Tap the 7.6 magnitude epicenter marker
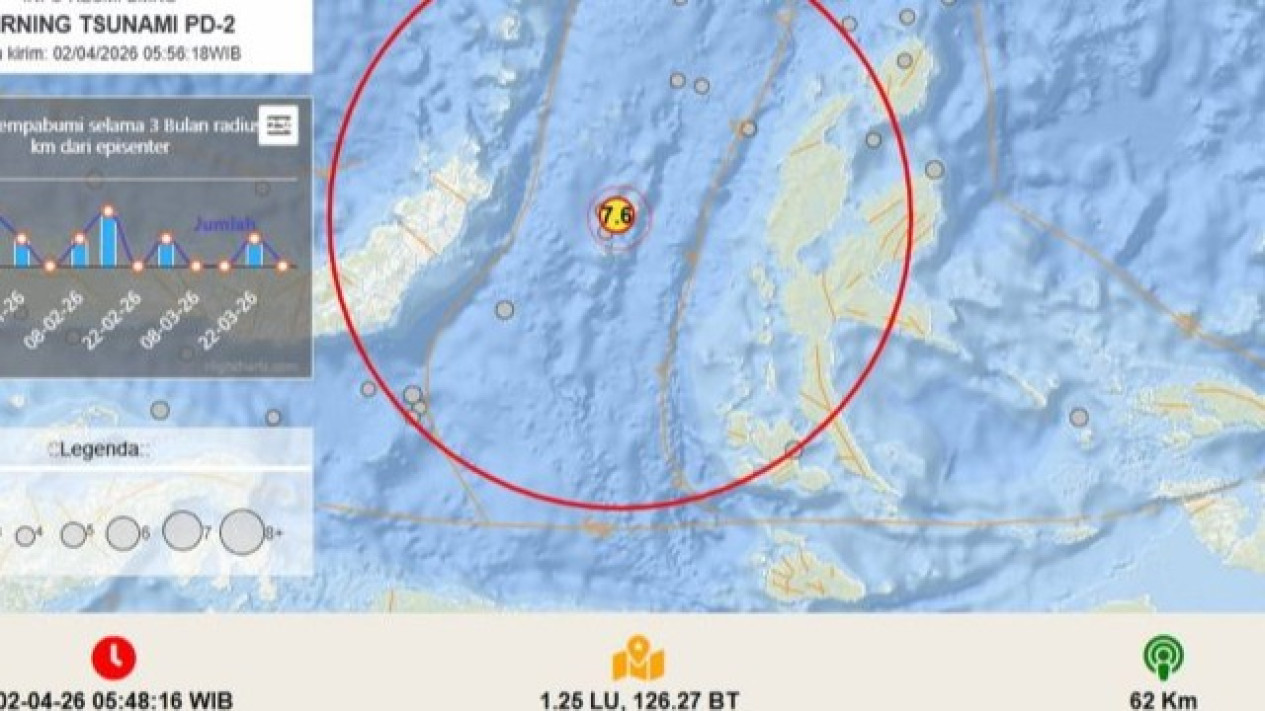 tap(617, 215)
